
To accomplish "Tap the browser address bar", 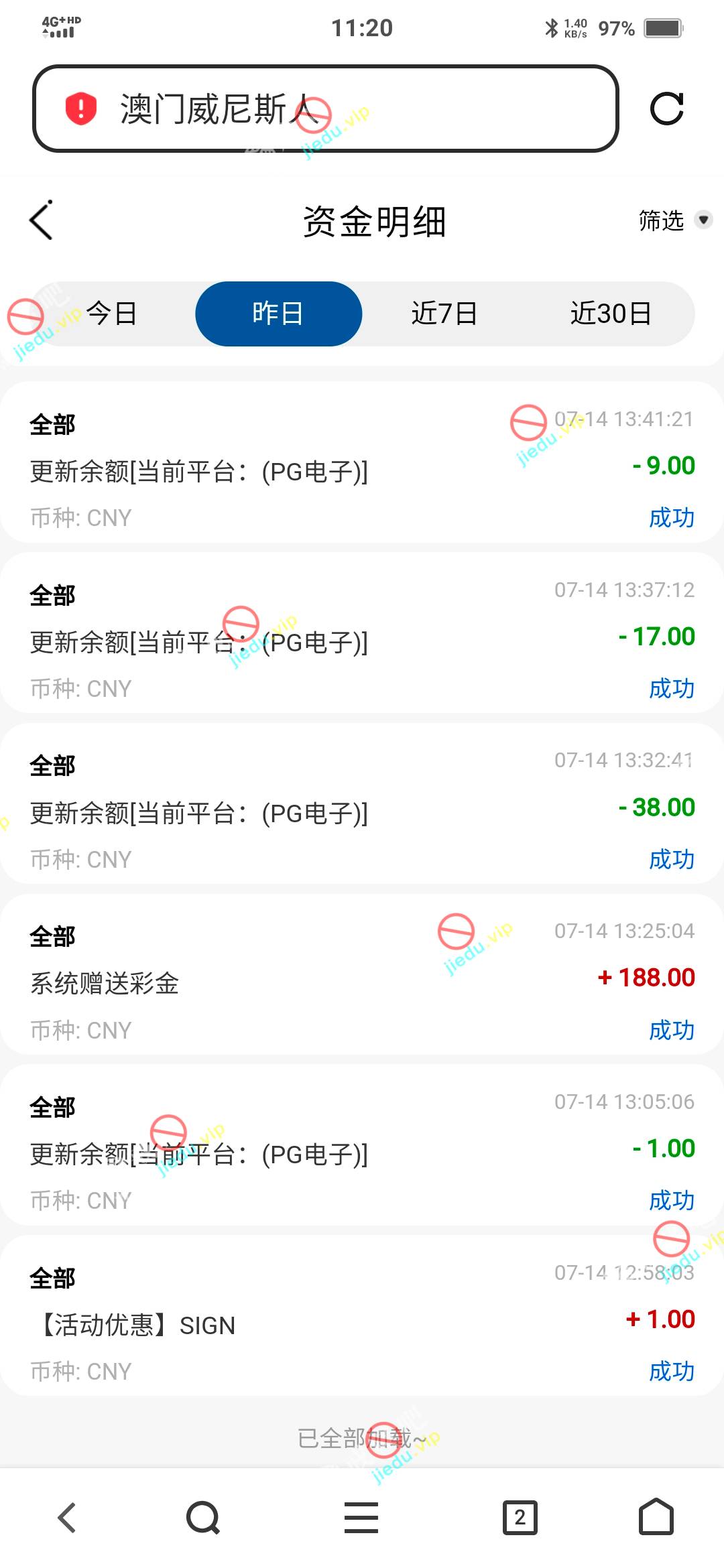I will [325, 109].
